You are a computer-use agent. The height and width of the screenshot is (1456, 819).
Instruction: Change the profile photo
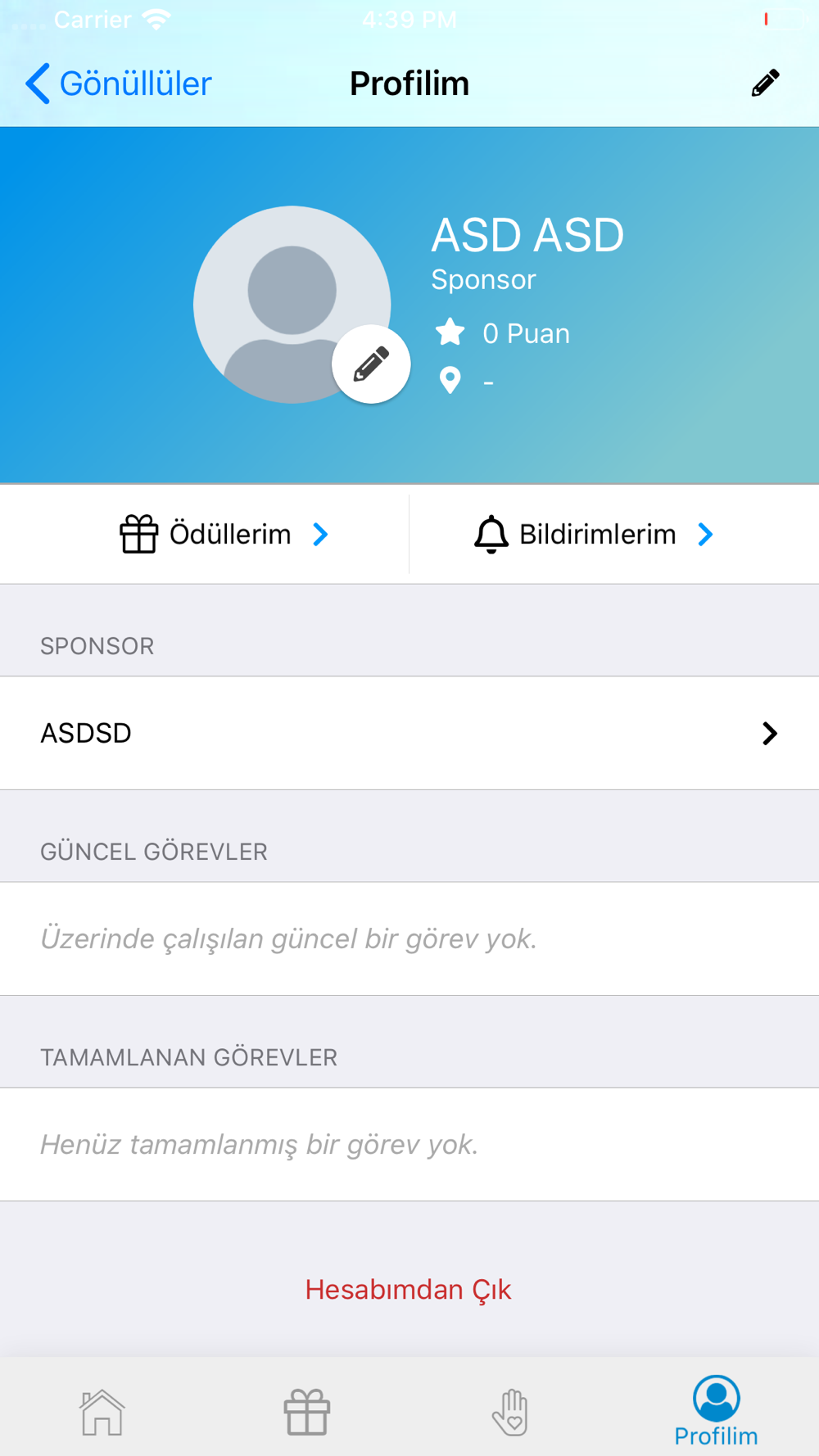[x=371, y=364]
